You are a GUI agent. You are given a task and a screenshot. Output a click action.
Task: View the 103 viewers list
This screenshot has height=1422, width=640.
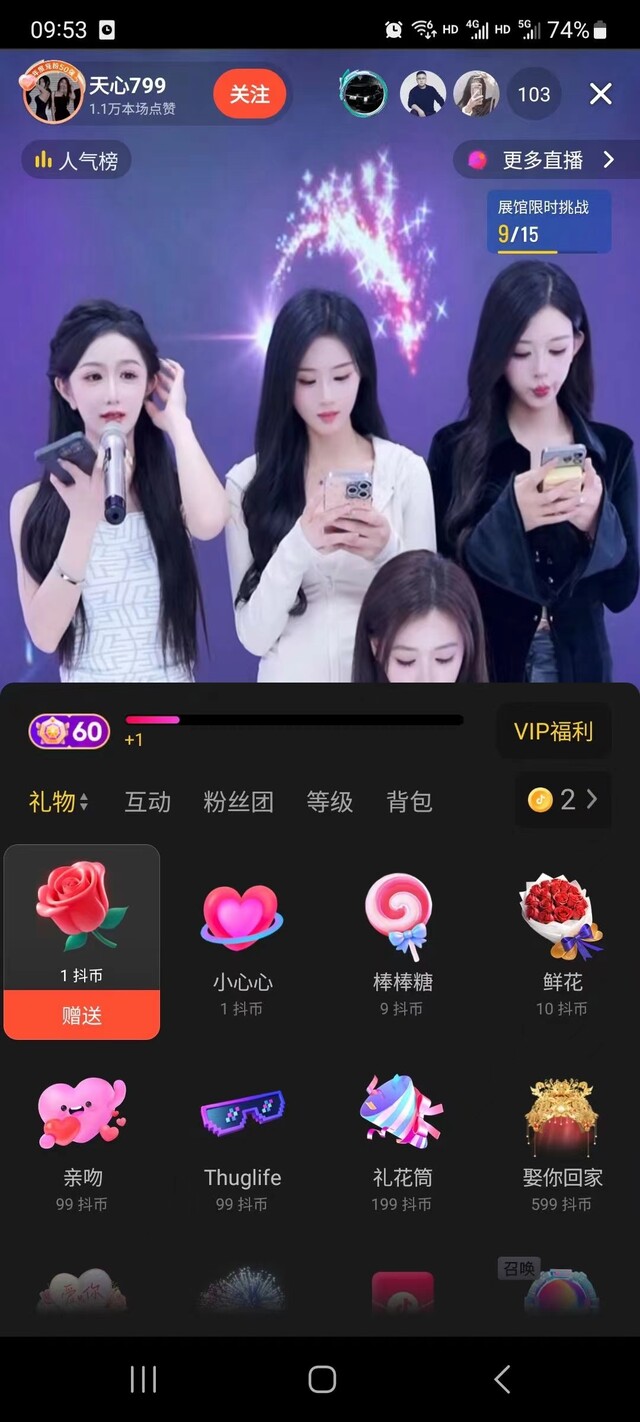click(x=534, y=94)
